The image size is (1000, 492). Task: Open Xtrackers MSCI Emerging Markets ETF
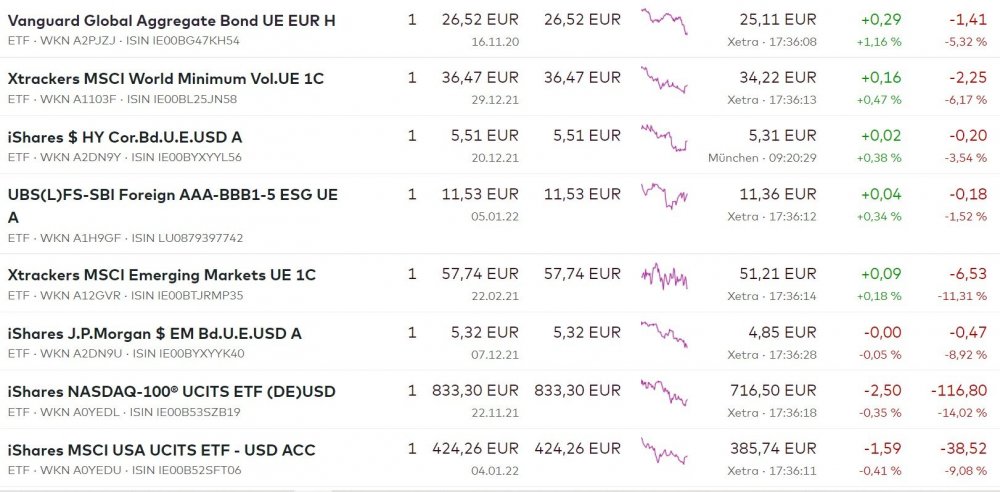pos(161,275)
